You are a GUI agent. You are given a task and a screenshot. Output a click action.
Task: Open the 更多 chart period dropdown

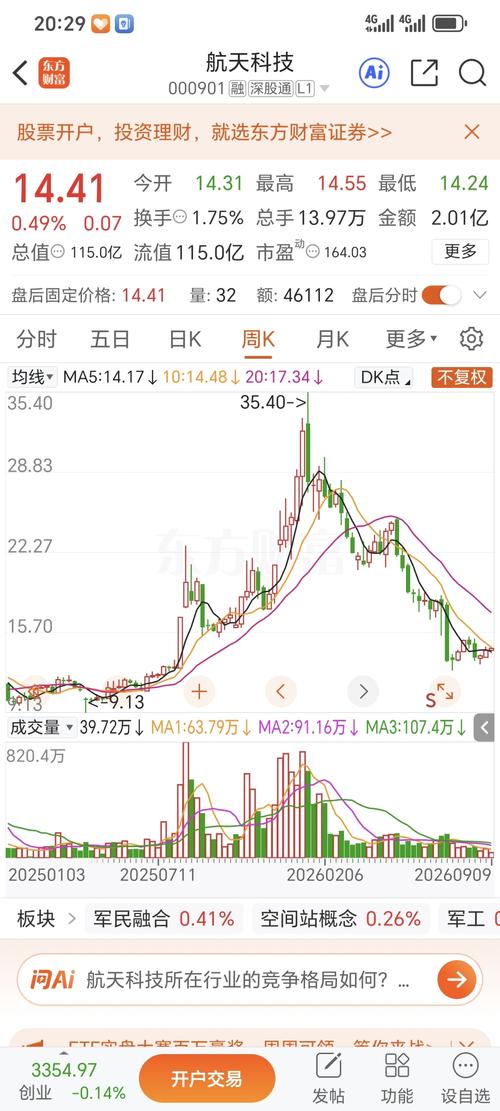click(411, 339)
